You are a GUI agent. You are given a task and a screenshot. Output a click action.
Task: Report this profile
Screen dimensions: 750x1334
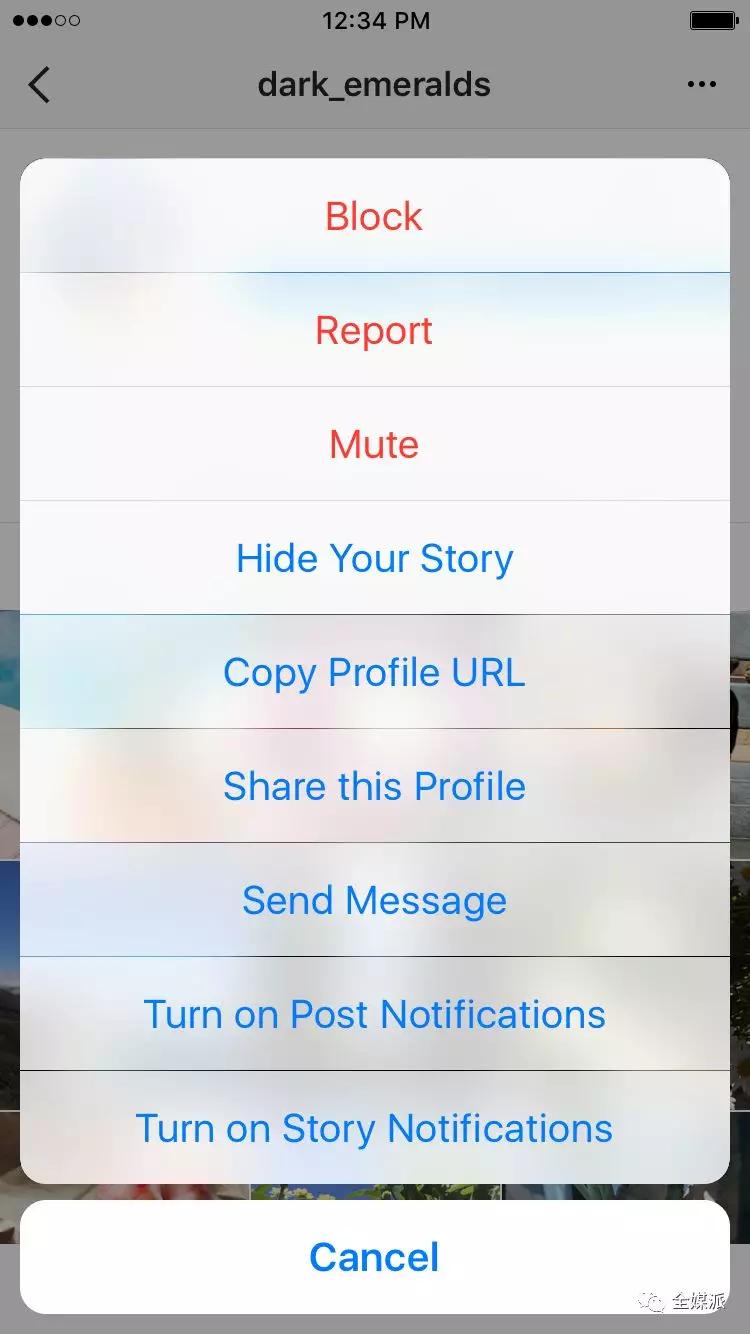374,330
